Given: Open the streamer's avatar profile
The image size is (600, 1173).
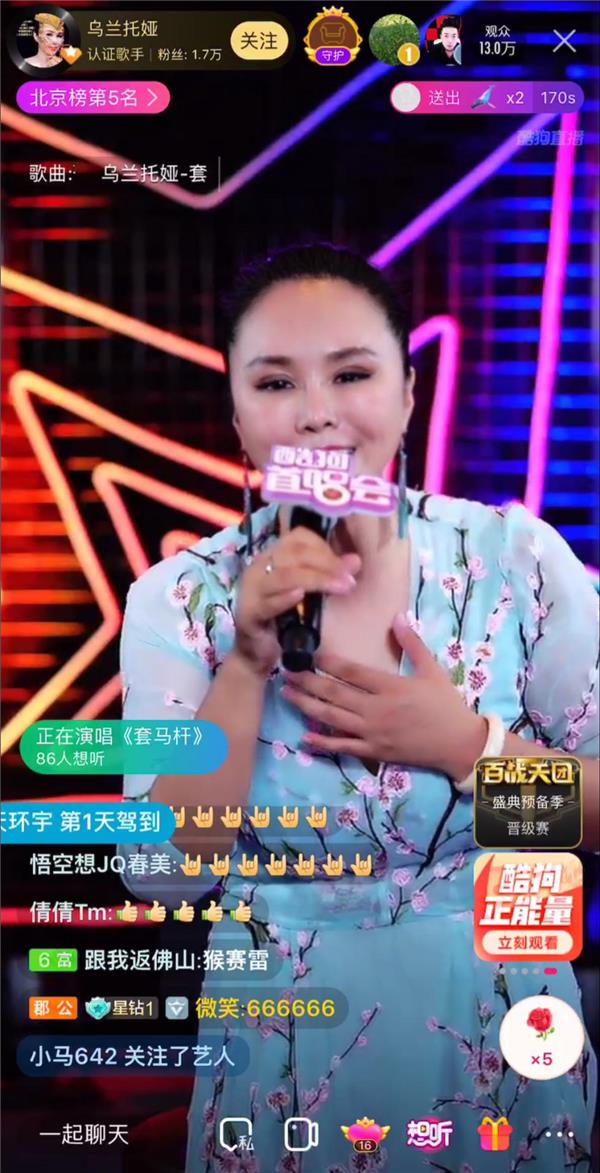Looking at the screenshot, I should point(43,41).
